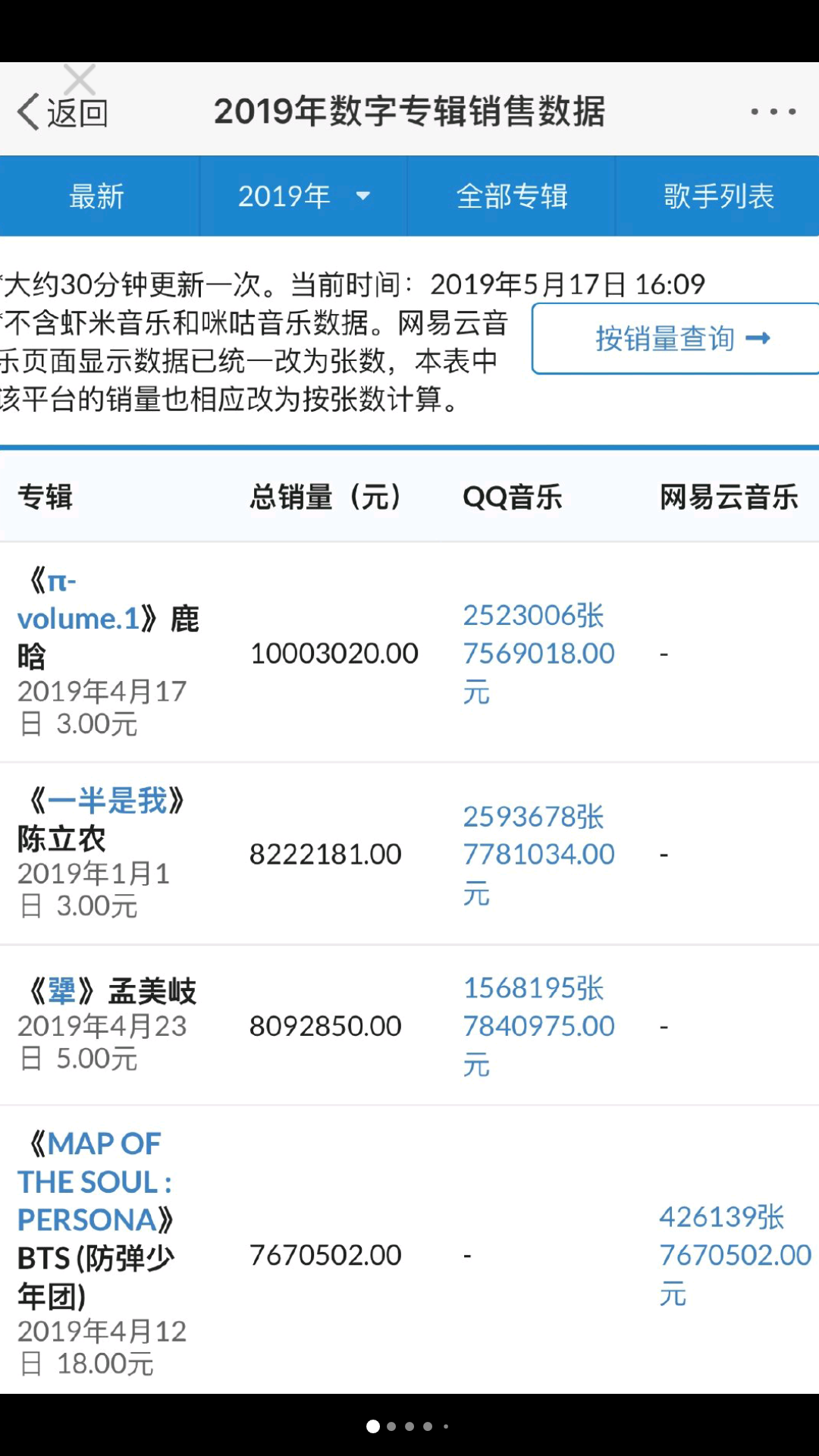
Task: Close the page with the X icon
Action: tap(80, 80)
